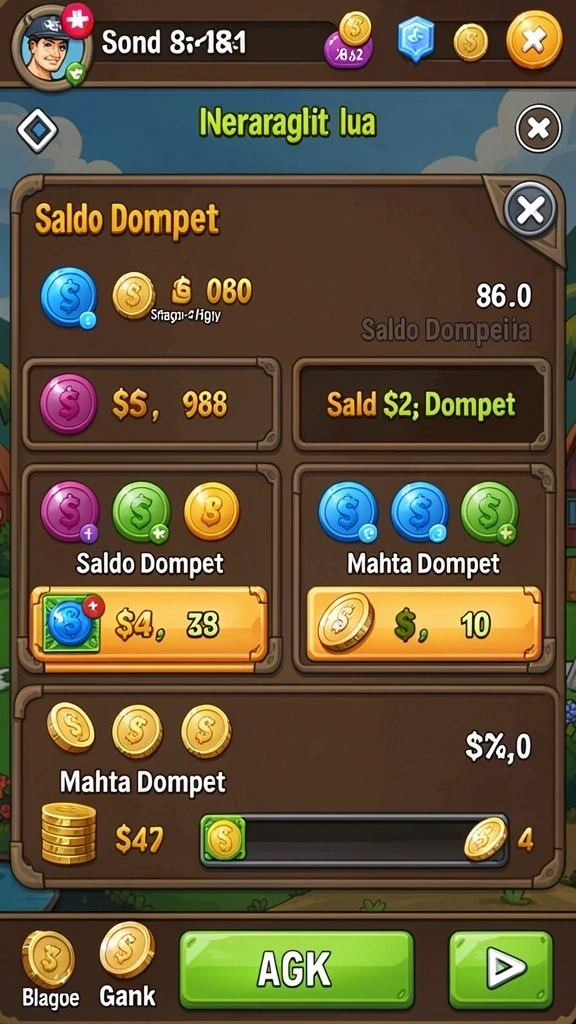Tap the purple coin counter in top bar
Image resolution: width=576 pixels, height=1024 pixels.
pos(349,51)
